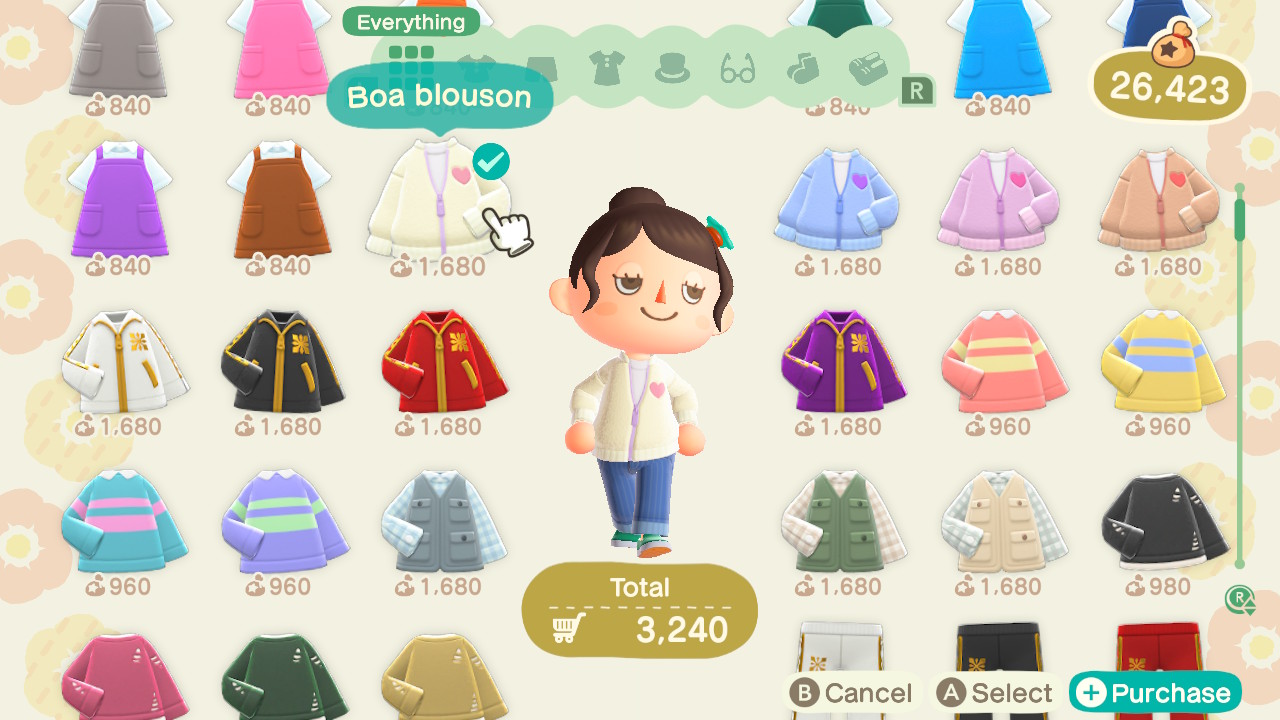Switch to the glasses category tab
The image size is (1280, 720).
(x=738, y=69)
